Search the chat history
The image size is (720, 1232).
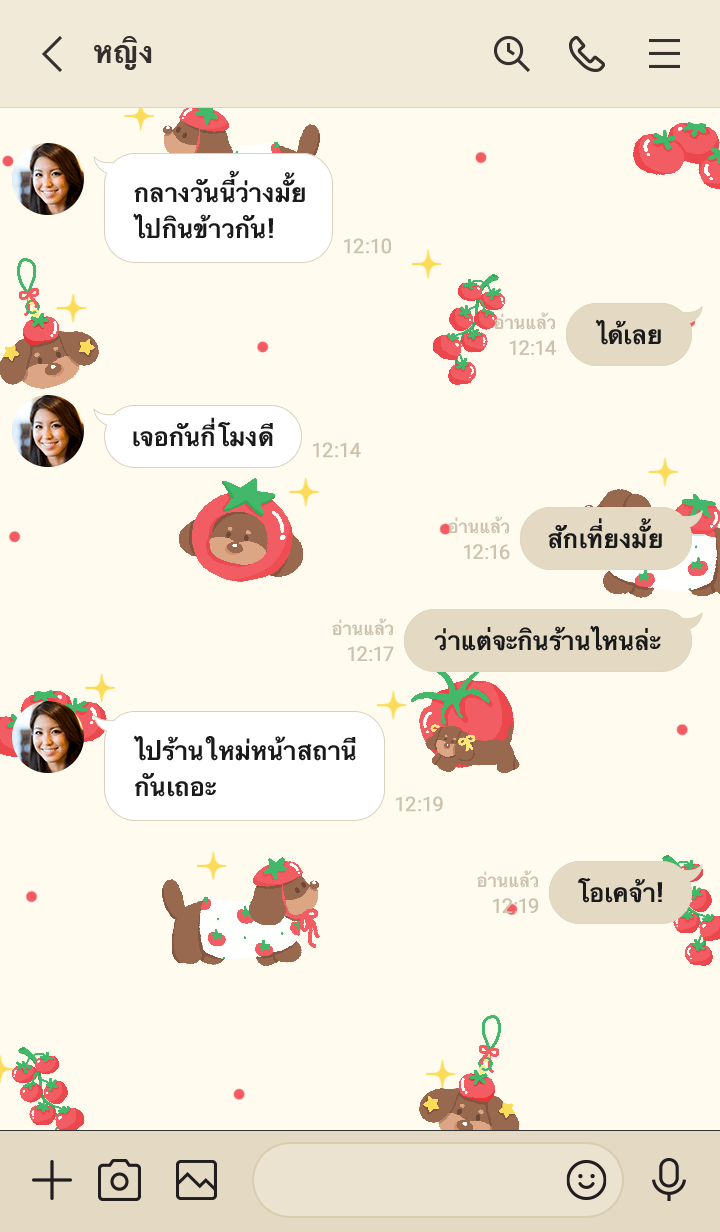coord(511,54)
